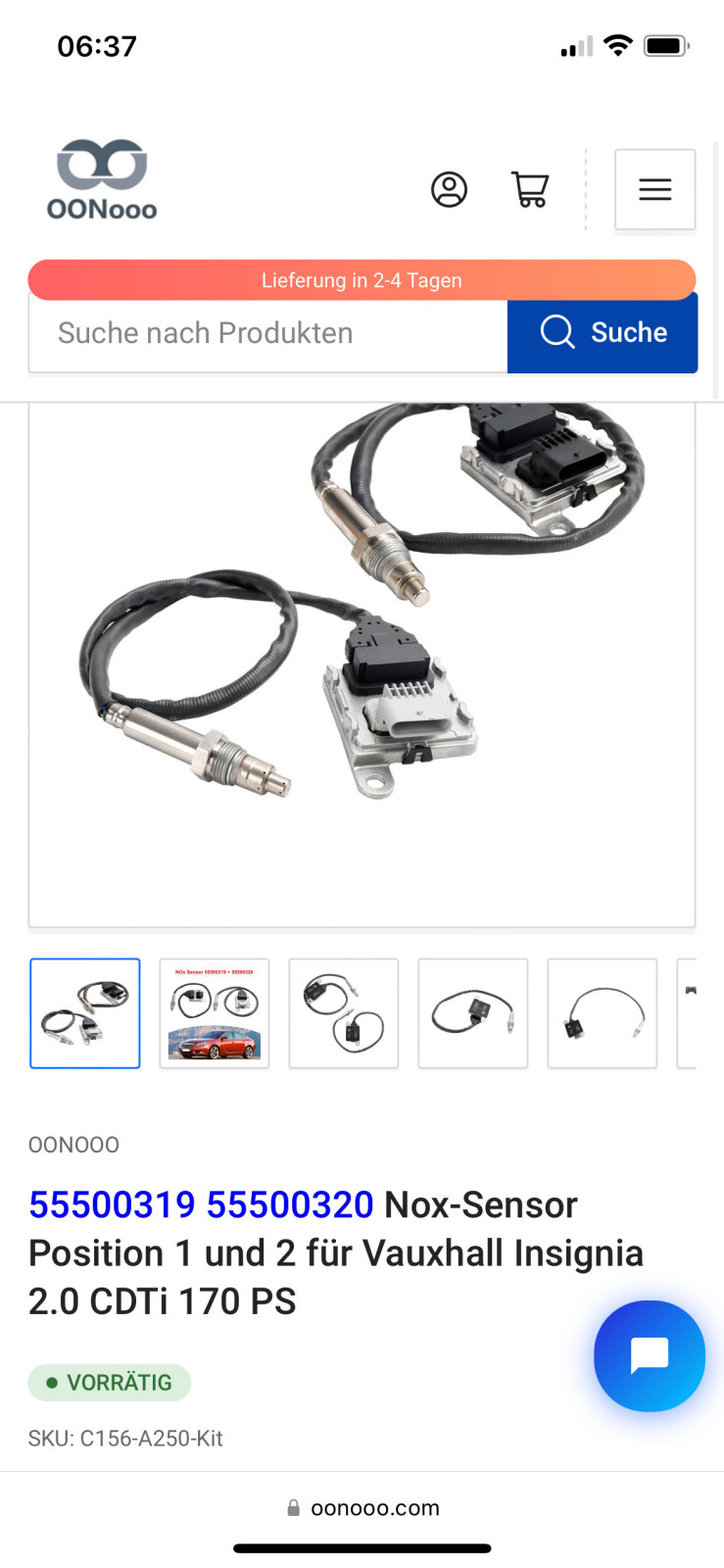
Task: Open the hamburger menu
Action: [654, 189]
